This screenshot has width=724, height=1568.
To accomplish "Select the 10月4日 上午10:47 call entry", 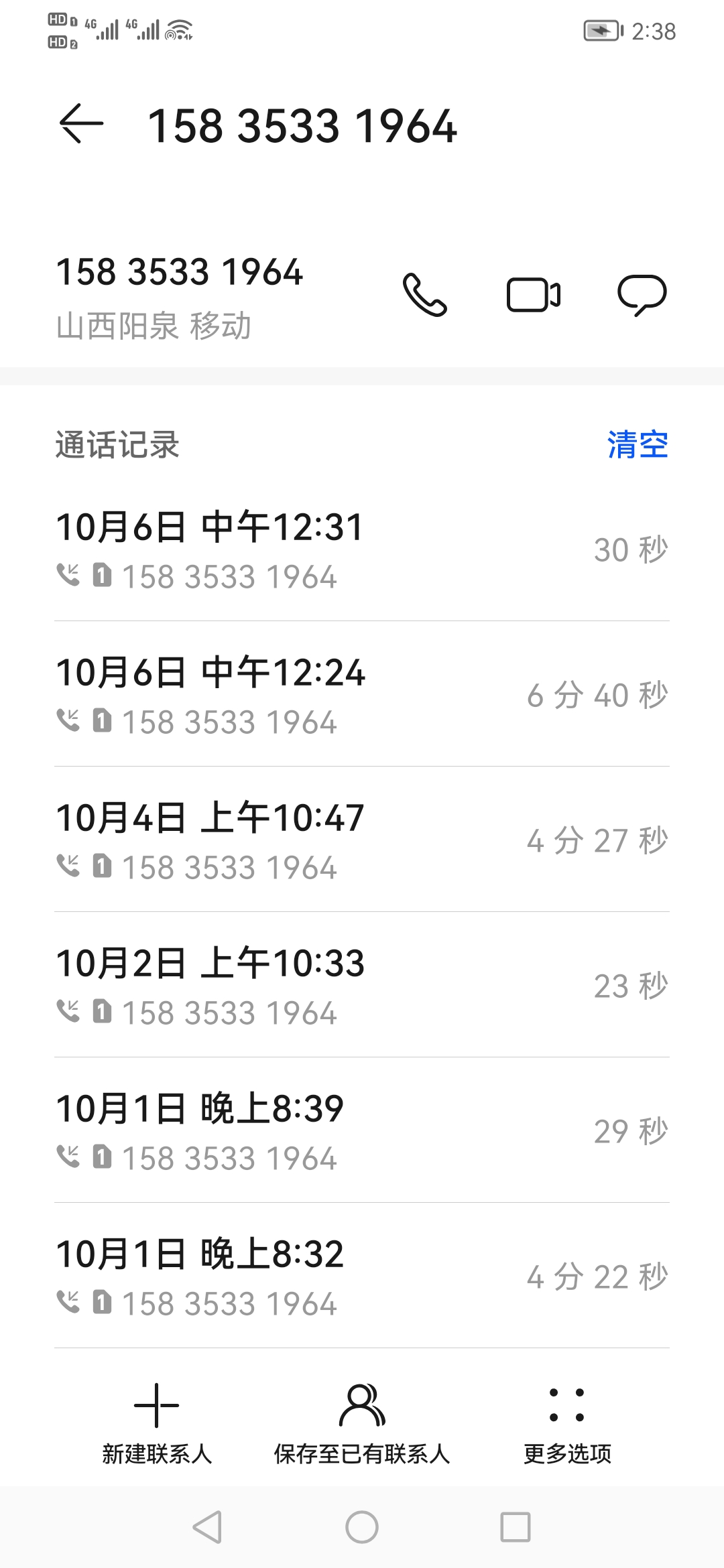I will coord(362,840).
